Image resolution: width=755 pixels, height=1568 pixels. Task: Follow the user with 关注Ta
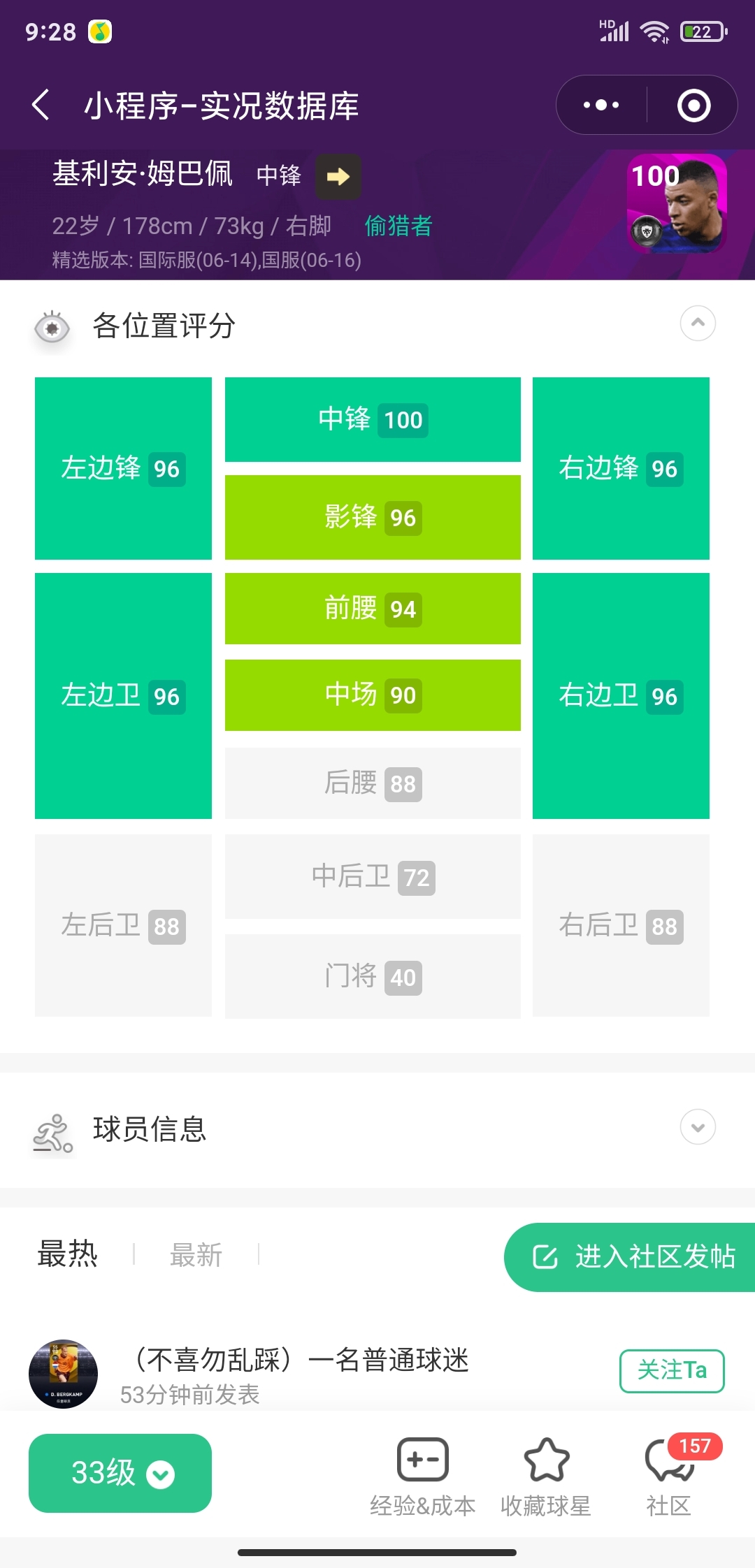click(671, 1371)
